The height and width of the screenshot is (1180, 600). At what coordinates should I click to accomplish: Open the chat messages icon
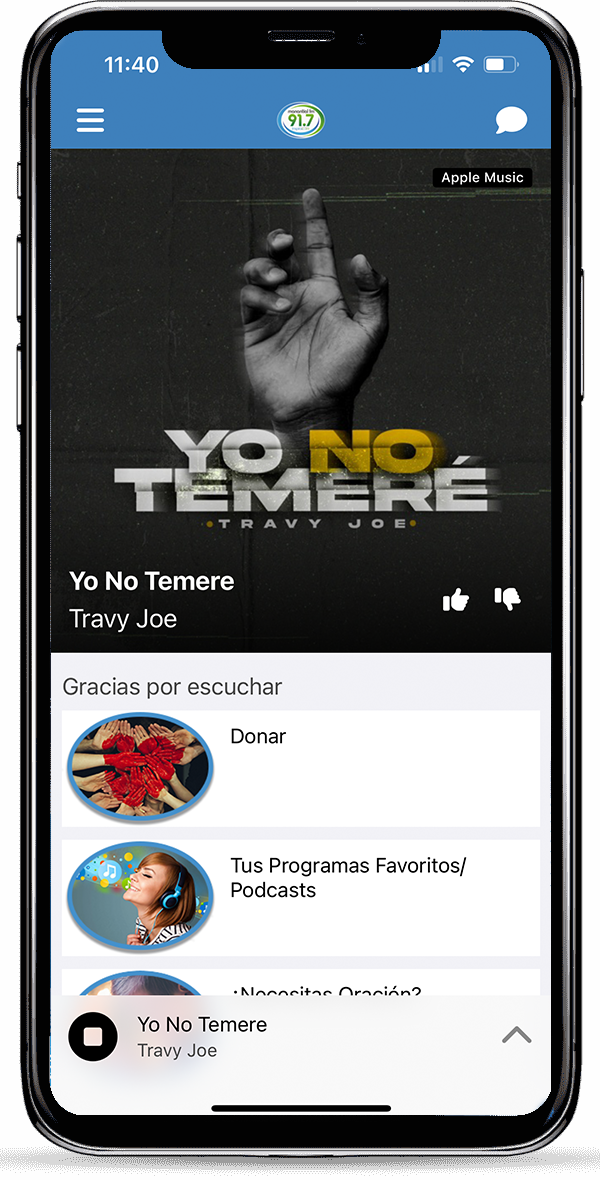coord(511,122)
